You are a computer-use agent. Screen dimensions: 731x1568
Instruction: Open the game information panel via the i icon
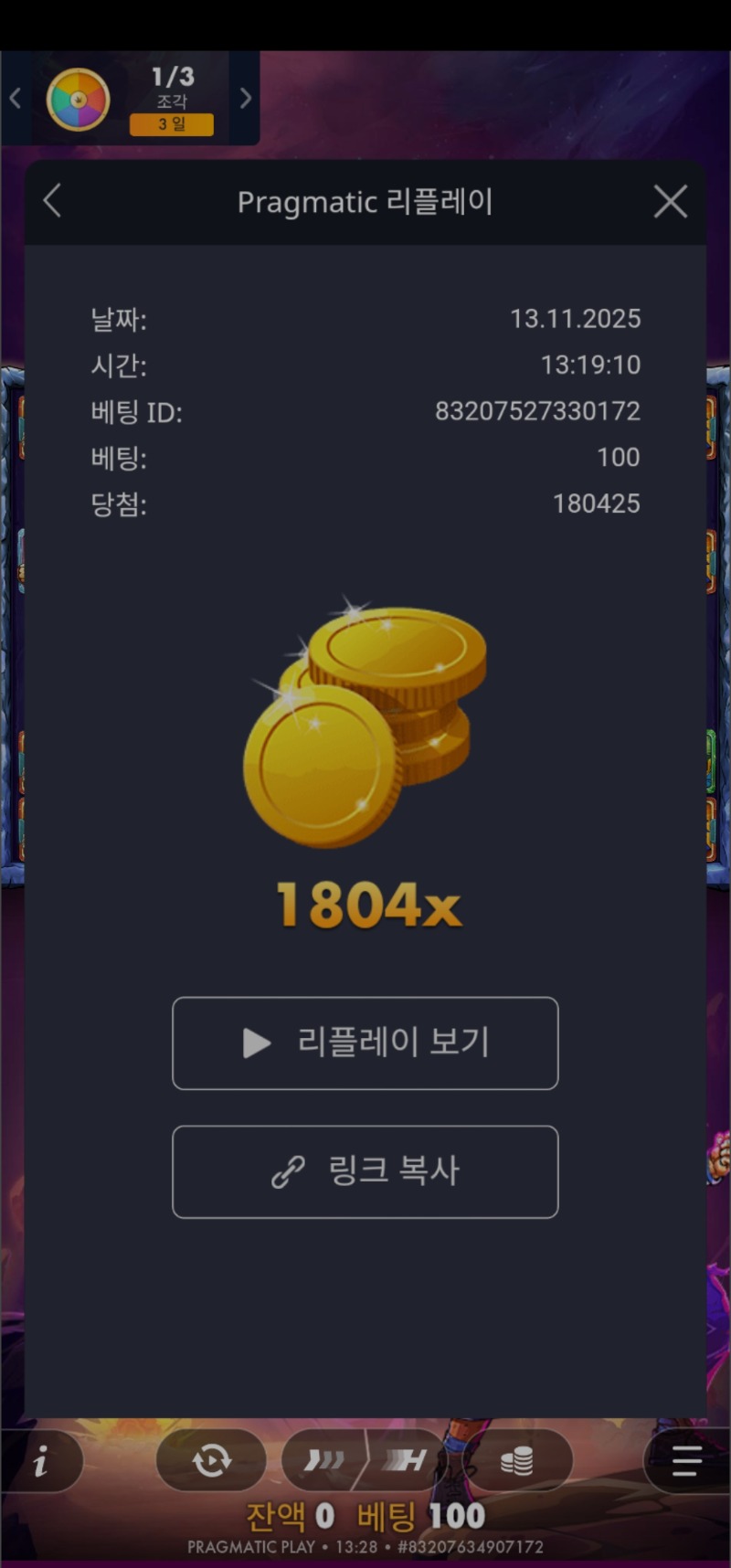[x=41, y=1462]
